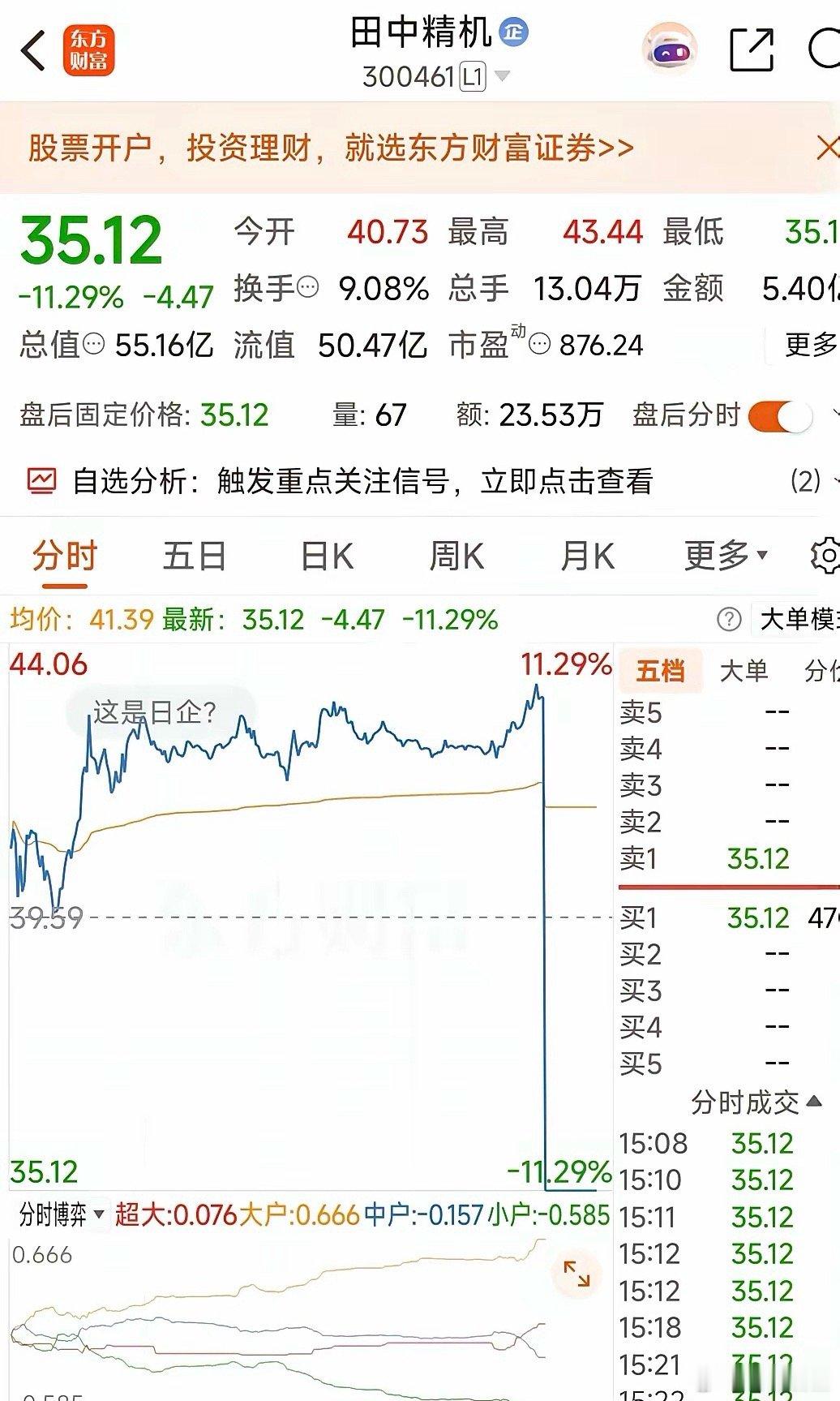The height and width of the screenshot is (1401, 840).
Task: Dismiss the banner with the X button
Action: [x=827, y=148]
